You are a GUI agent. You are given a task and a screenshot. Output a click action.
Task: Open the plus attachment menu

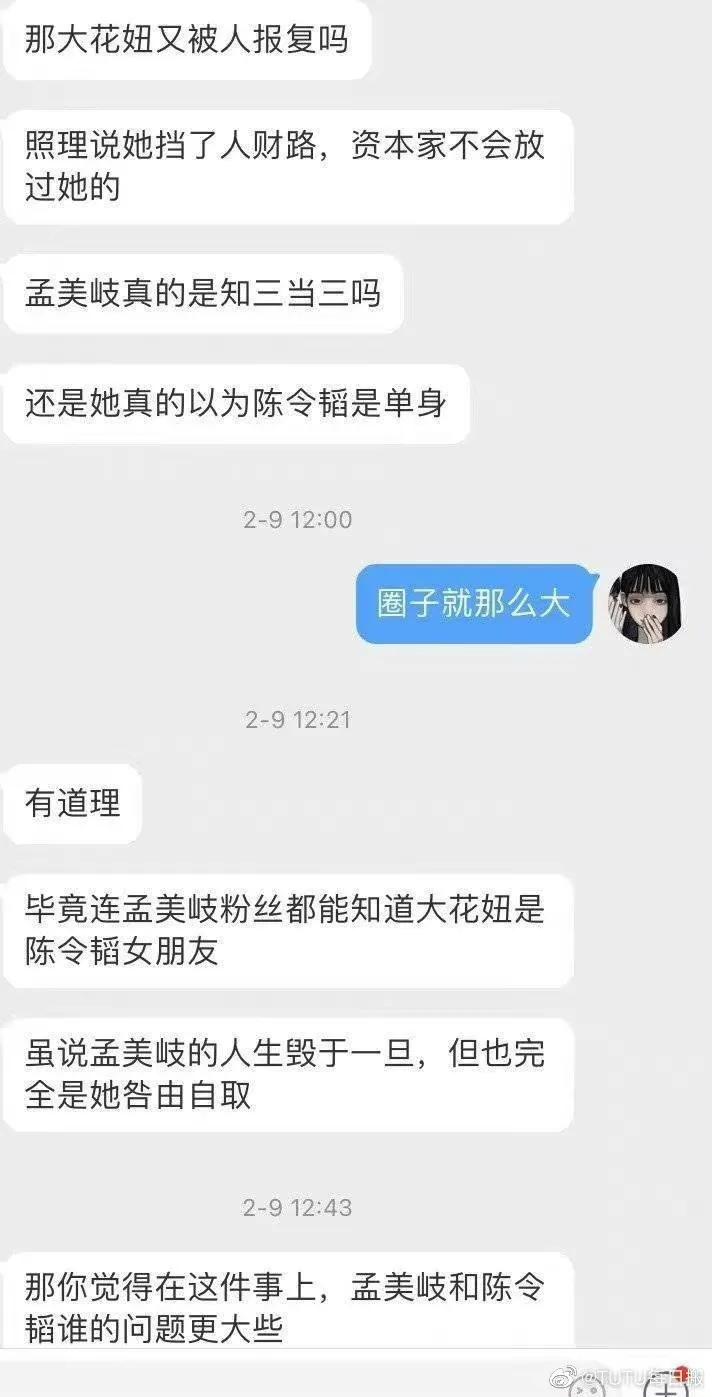point(666,1388)
